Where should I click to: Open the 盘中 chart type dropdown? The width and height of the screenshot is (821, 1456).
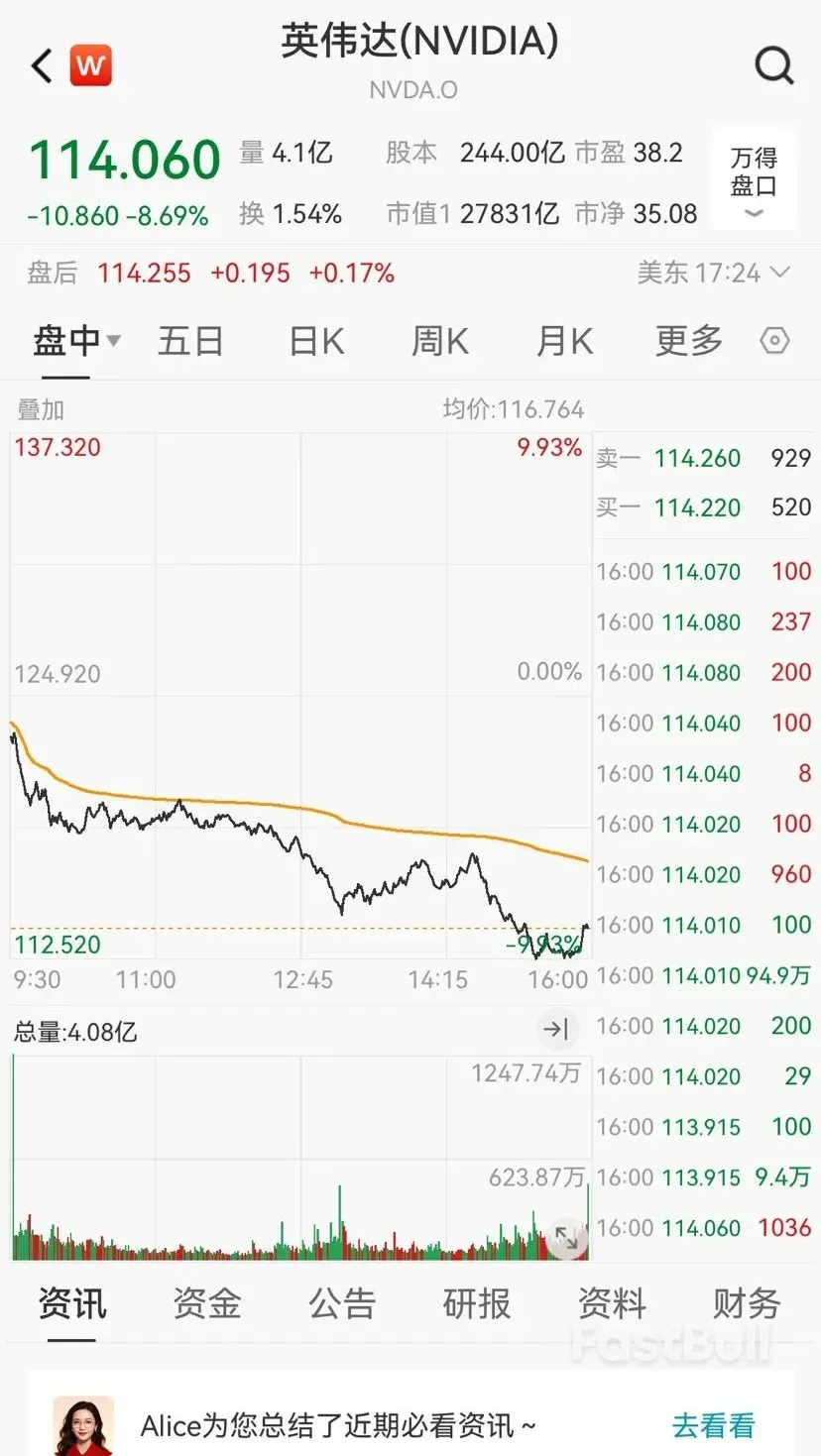tap(77, 339)
